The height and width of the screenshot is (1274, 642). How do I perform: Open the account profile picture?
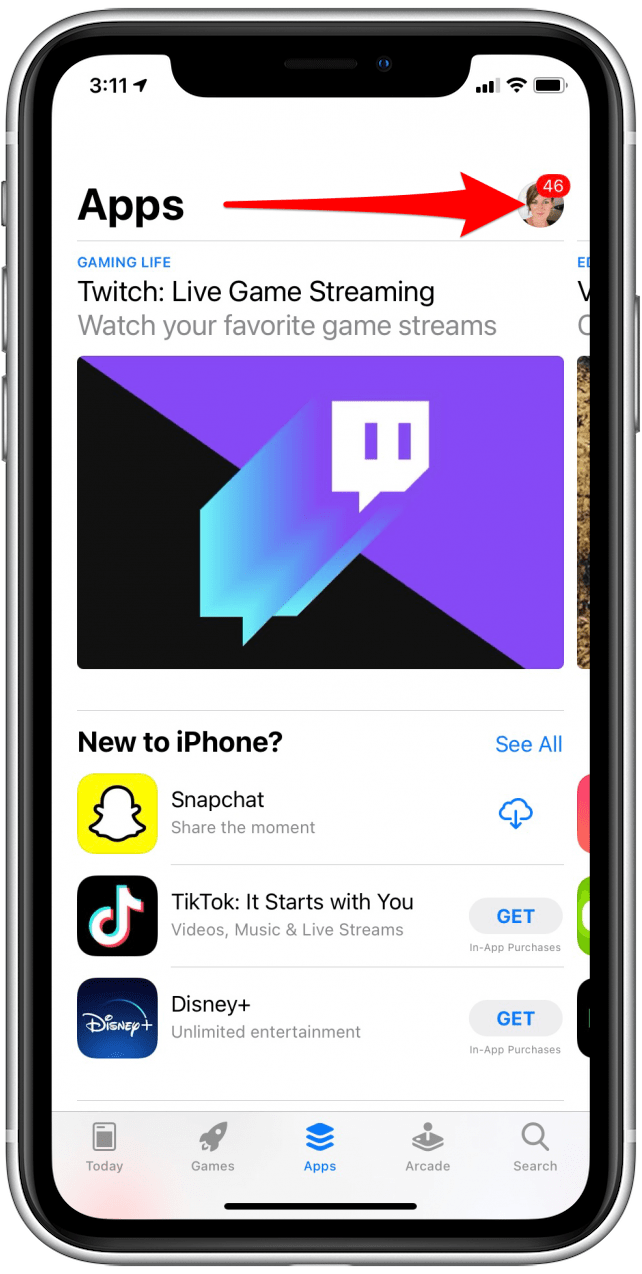[541, 205]
